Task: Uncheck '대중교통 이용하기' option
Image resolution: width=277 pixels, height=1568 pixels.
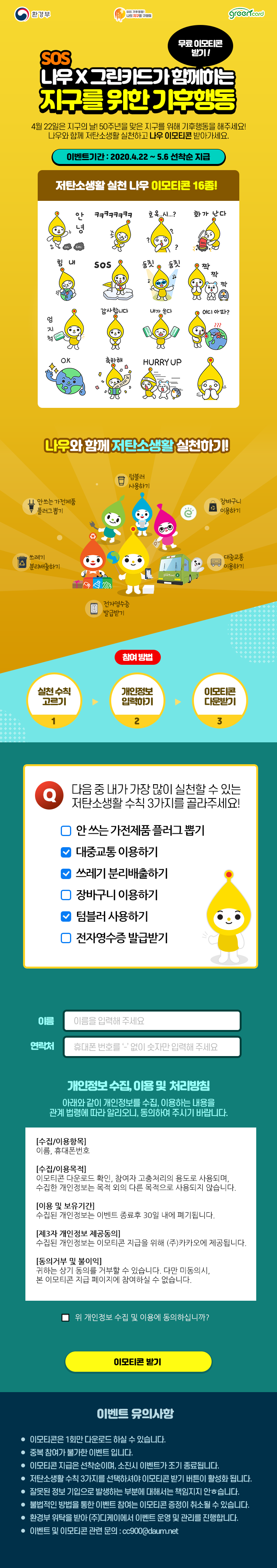Action: (66, 851)
